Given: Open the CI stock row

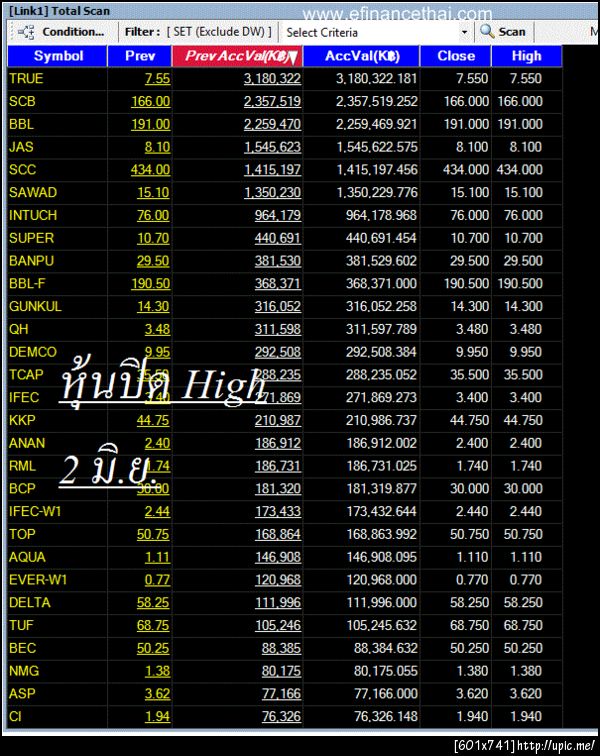Looking at the screenshot, I should point(14,716).
